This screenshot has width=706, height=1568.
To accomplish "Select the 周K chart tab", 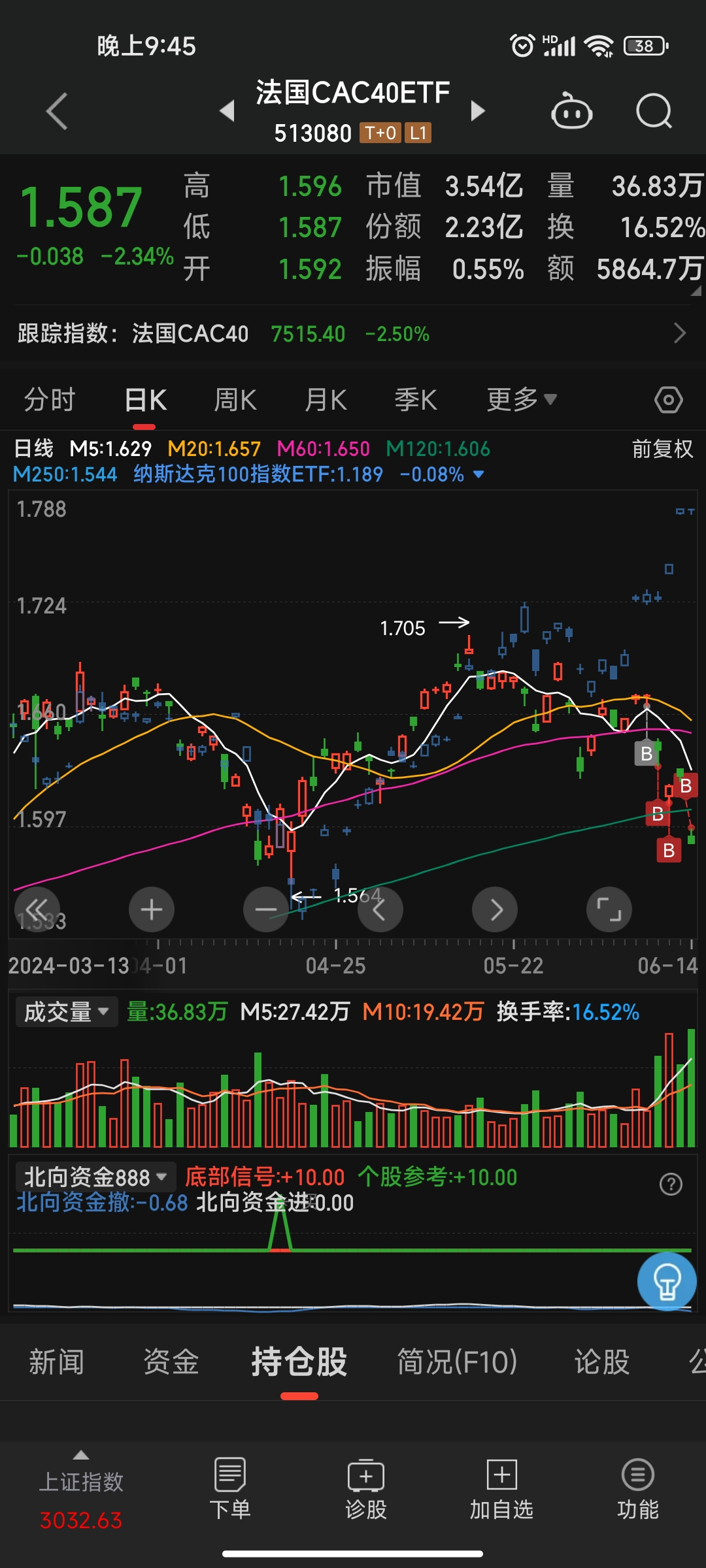I will click(x=235, y=400).
